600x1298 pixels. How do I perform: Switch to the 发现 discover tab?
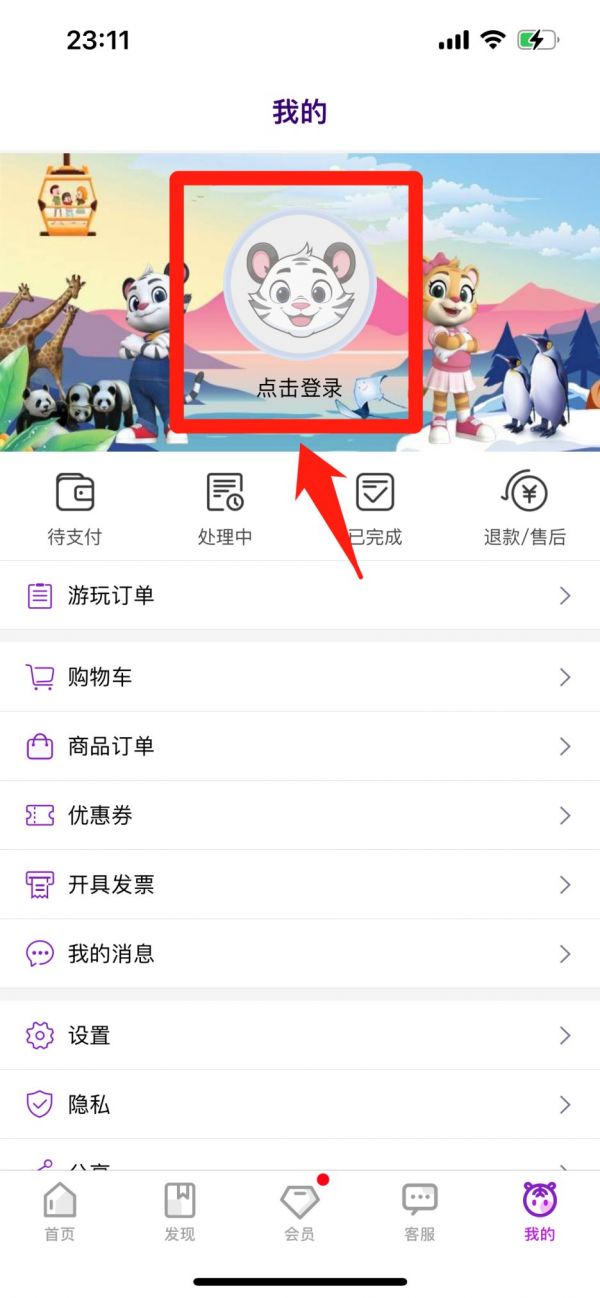pos(180,1211)
